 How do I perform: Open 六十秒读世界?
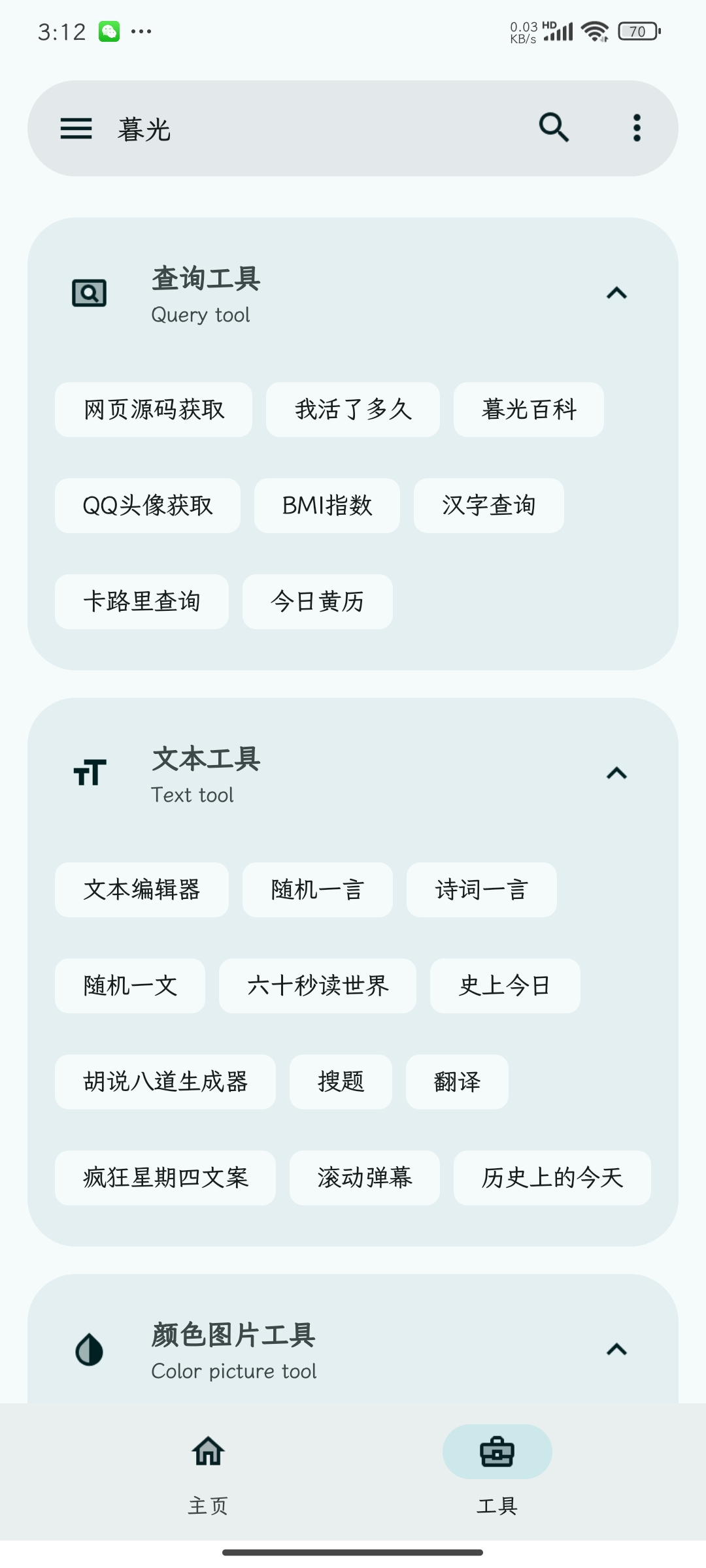coord(318,986)
